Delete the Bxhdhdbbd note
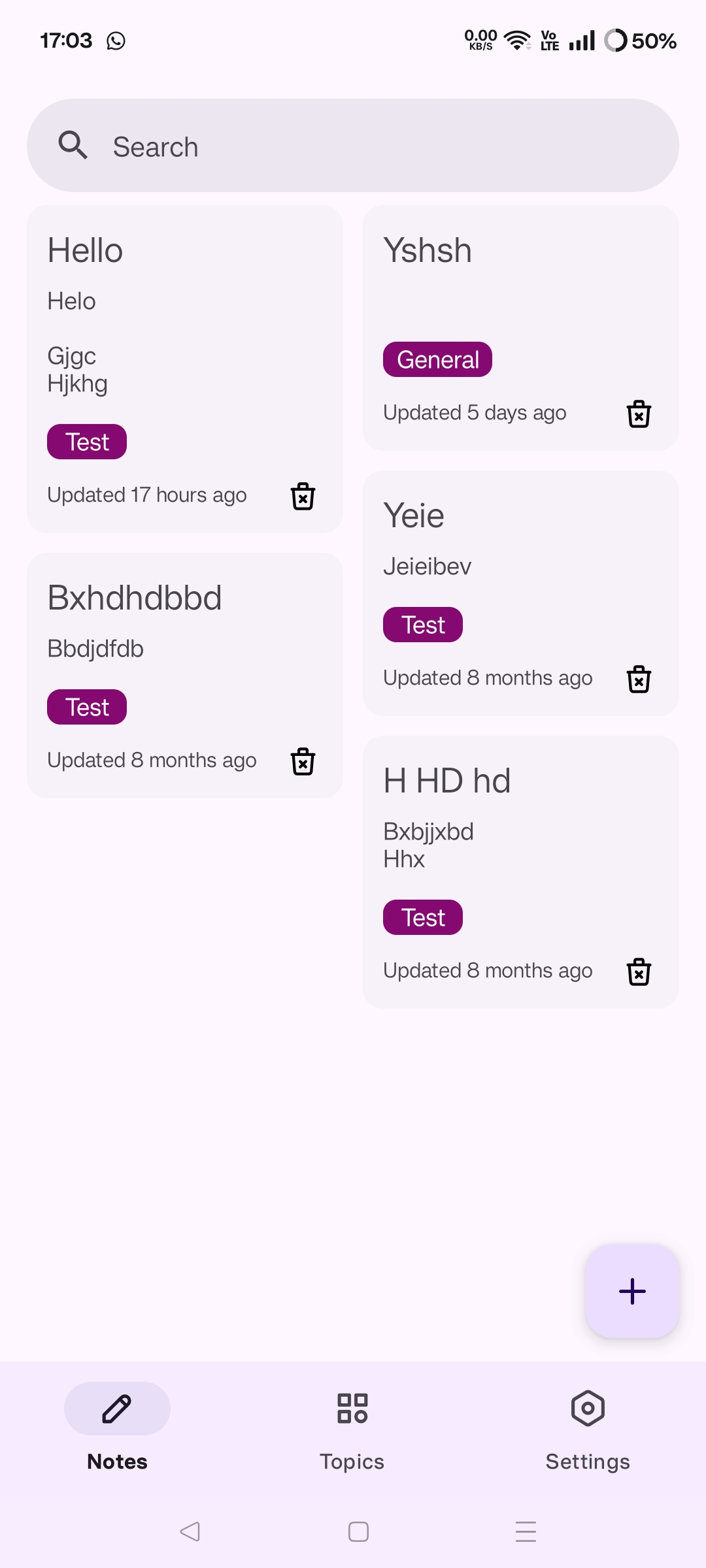This screenshot has height=1568, width=706. click(303, 762)
